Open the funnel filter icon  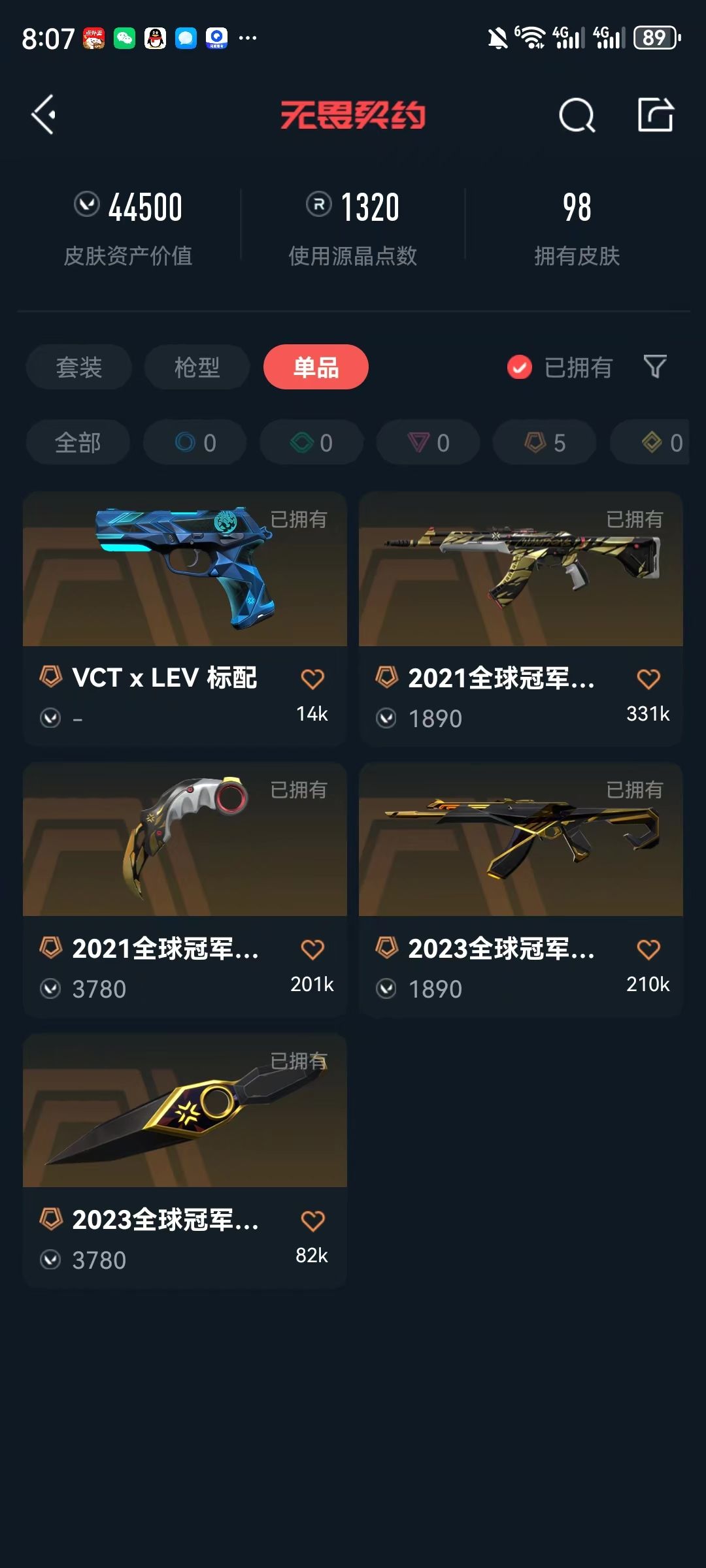(x=655, y=367)
